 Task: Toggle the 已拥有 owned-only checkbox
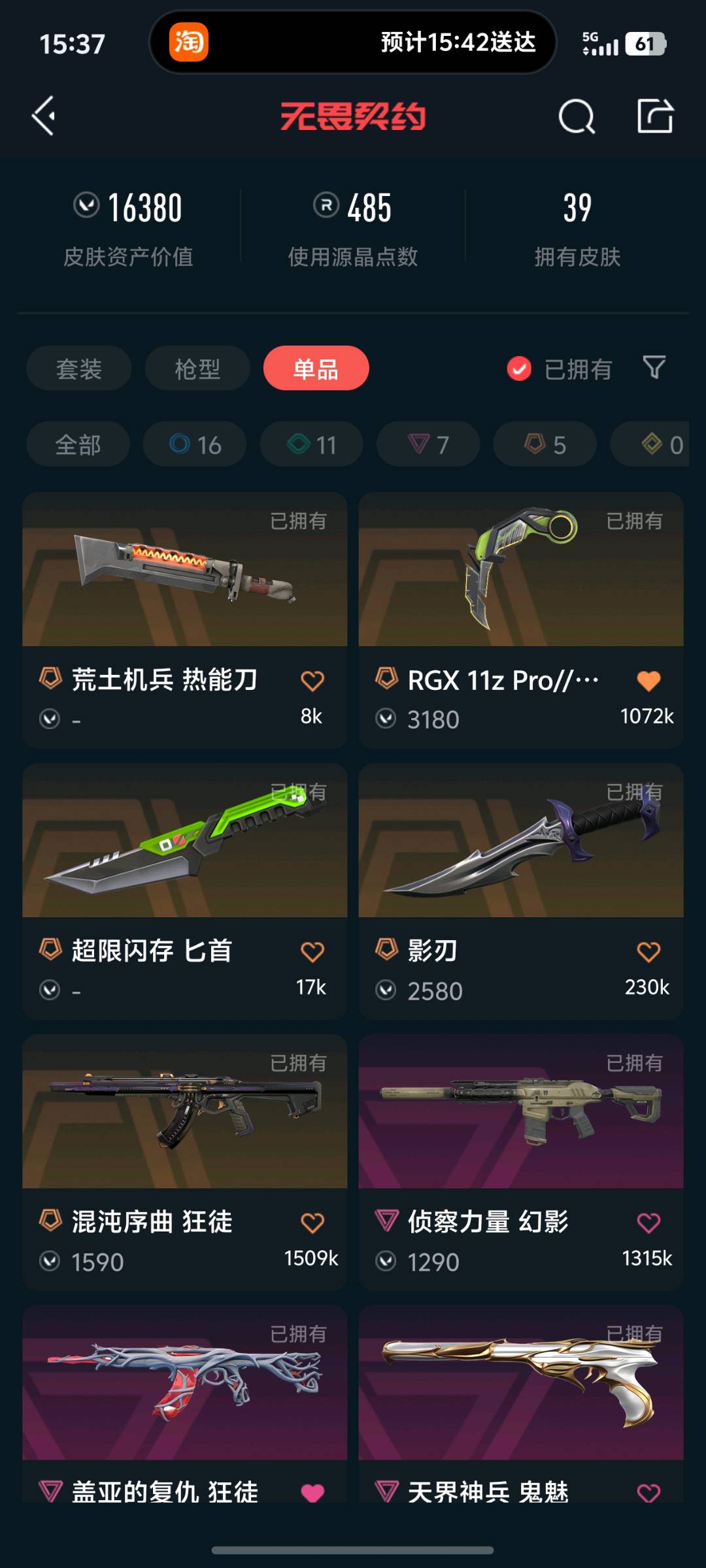coord(520,368)
